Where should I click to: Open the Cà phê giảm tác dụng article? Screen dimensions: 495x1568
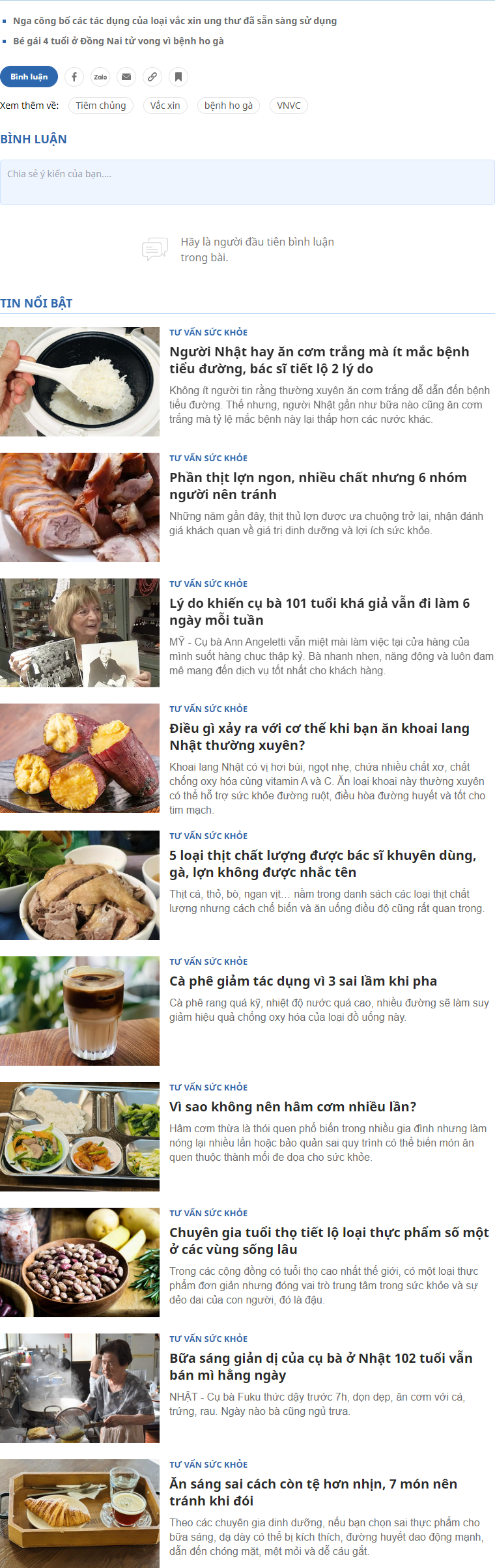tap(303, 981)
